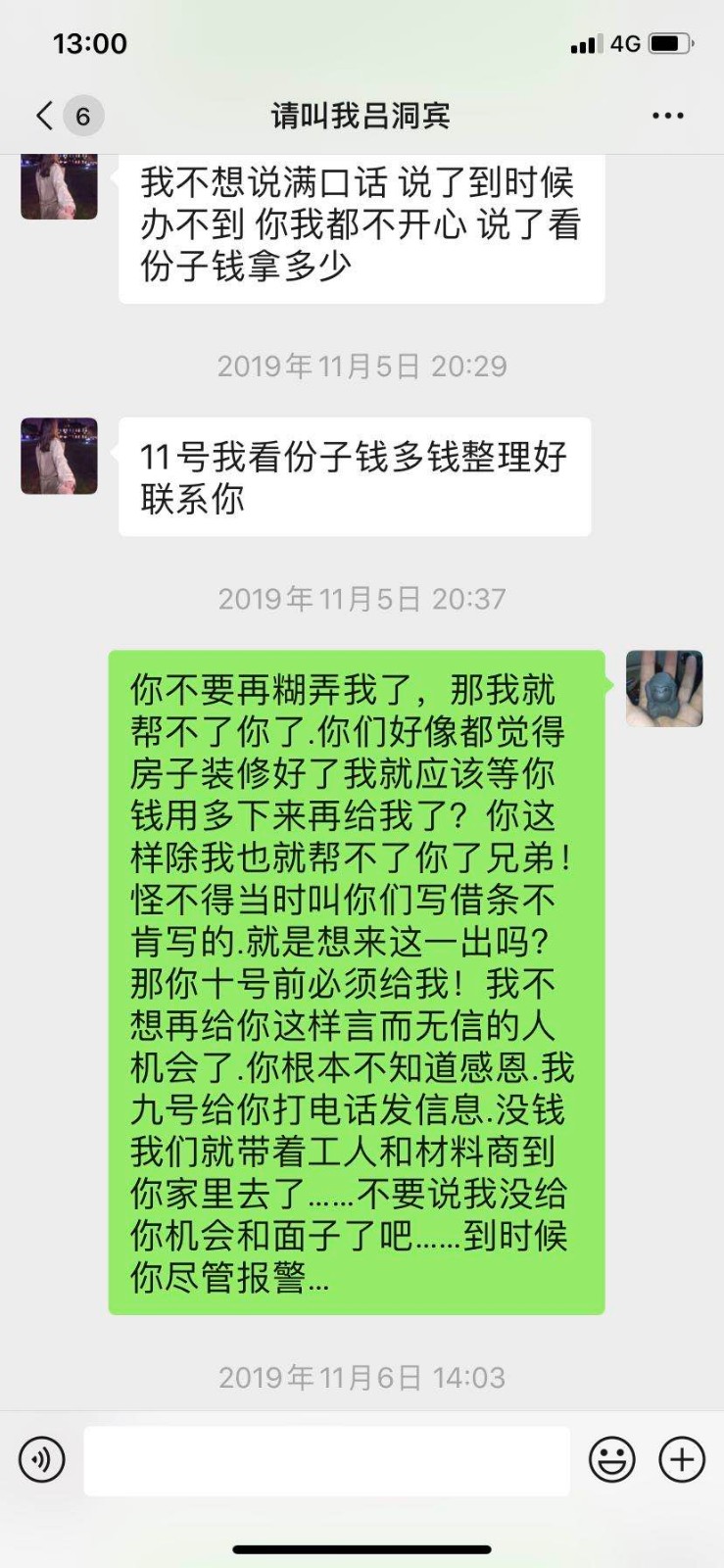
Task: Open the emoji sticker panel
Action: (611, 1459)
